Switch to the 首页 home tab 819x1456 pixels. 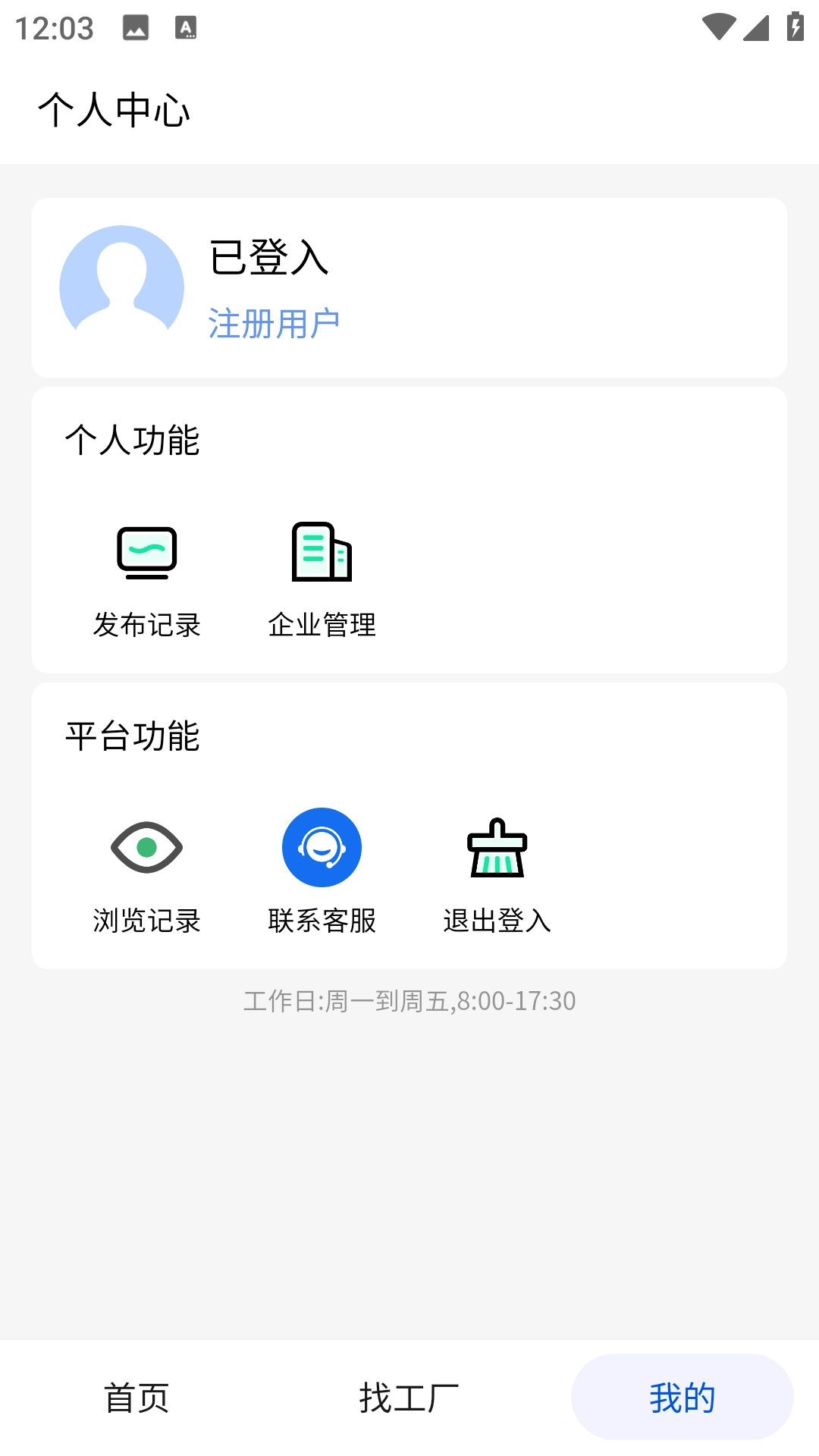[x=136, y=1397]
